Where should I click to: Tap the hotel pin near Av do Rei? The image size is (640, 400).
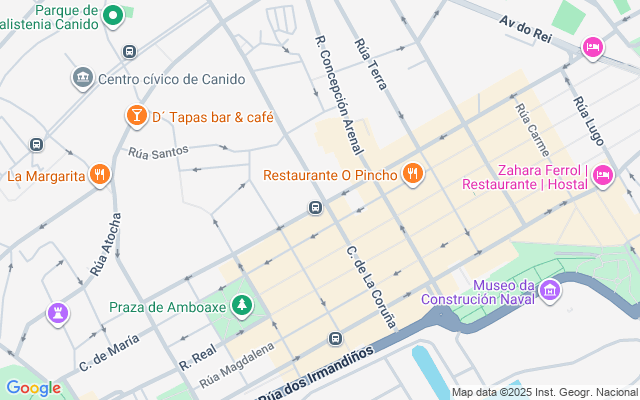click(x=593, y=47)
